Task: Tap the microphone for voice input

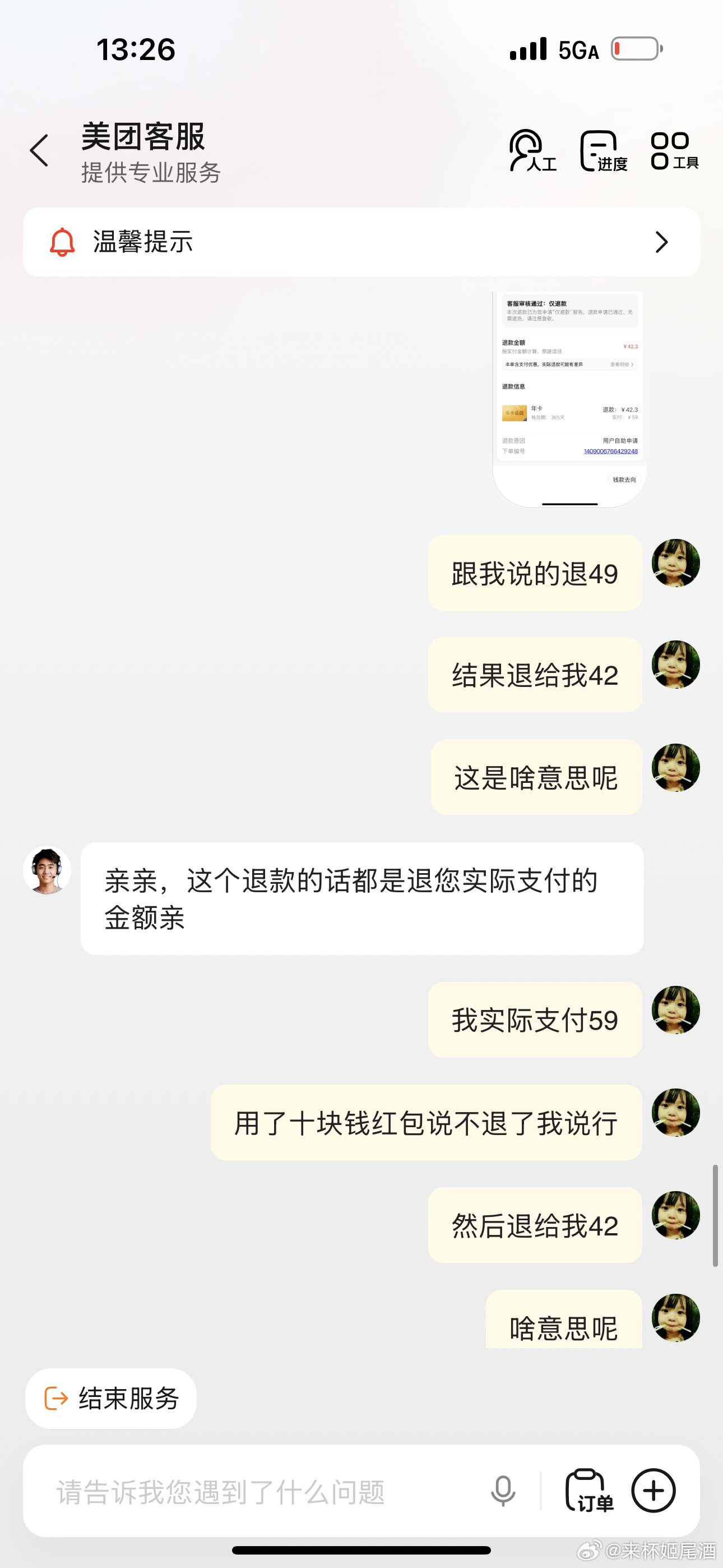Action: [503, 1491]
